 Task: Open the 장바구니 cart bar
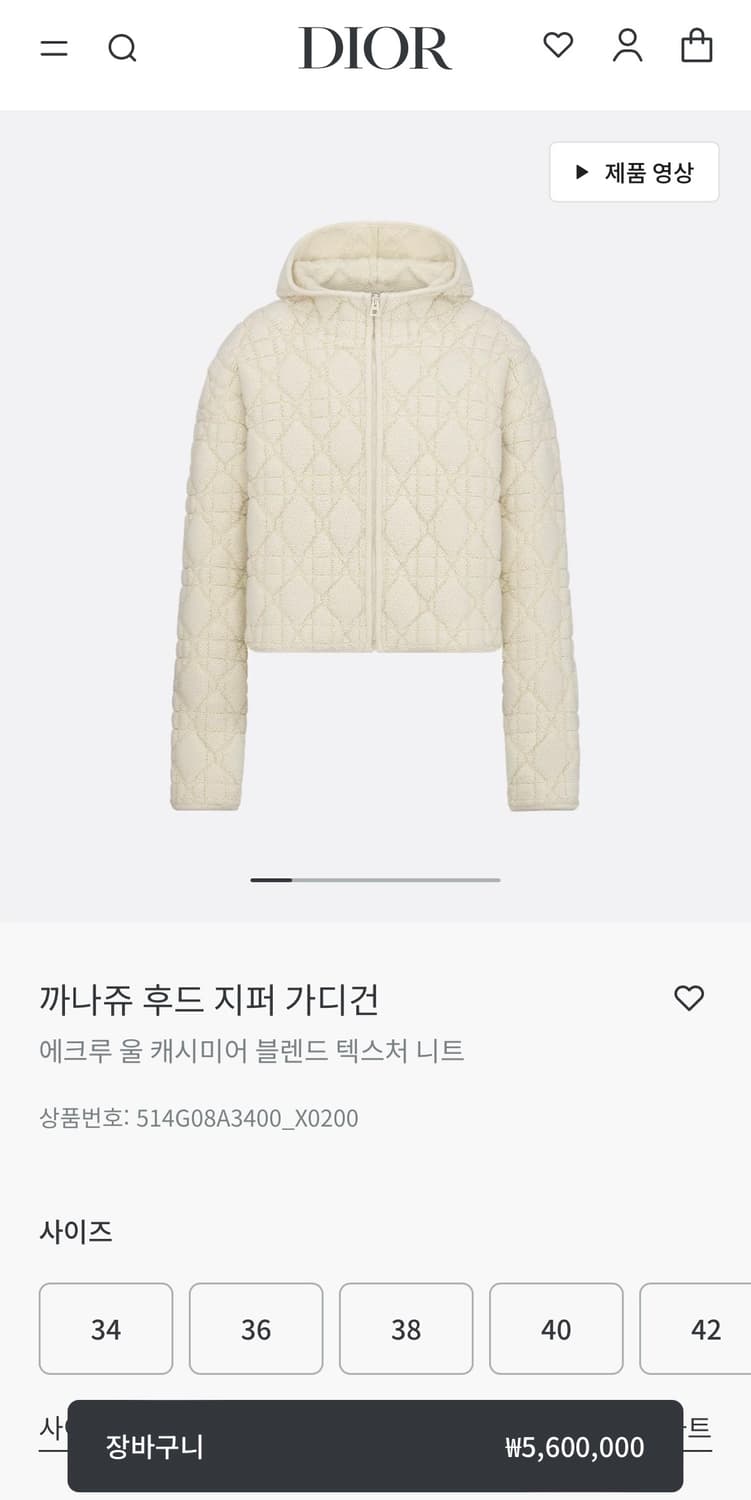(x=375, y=1447)
